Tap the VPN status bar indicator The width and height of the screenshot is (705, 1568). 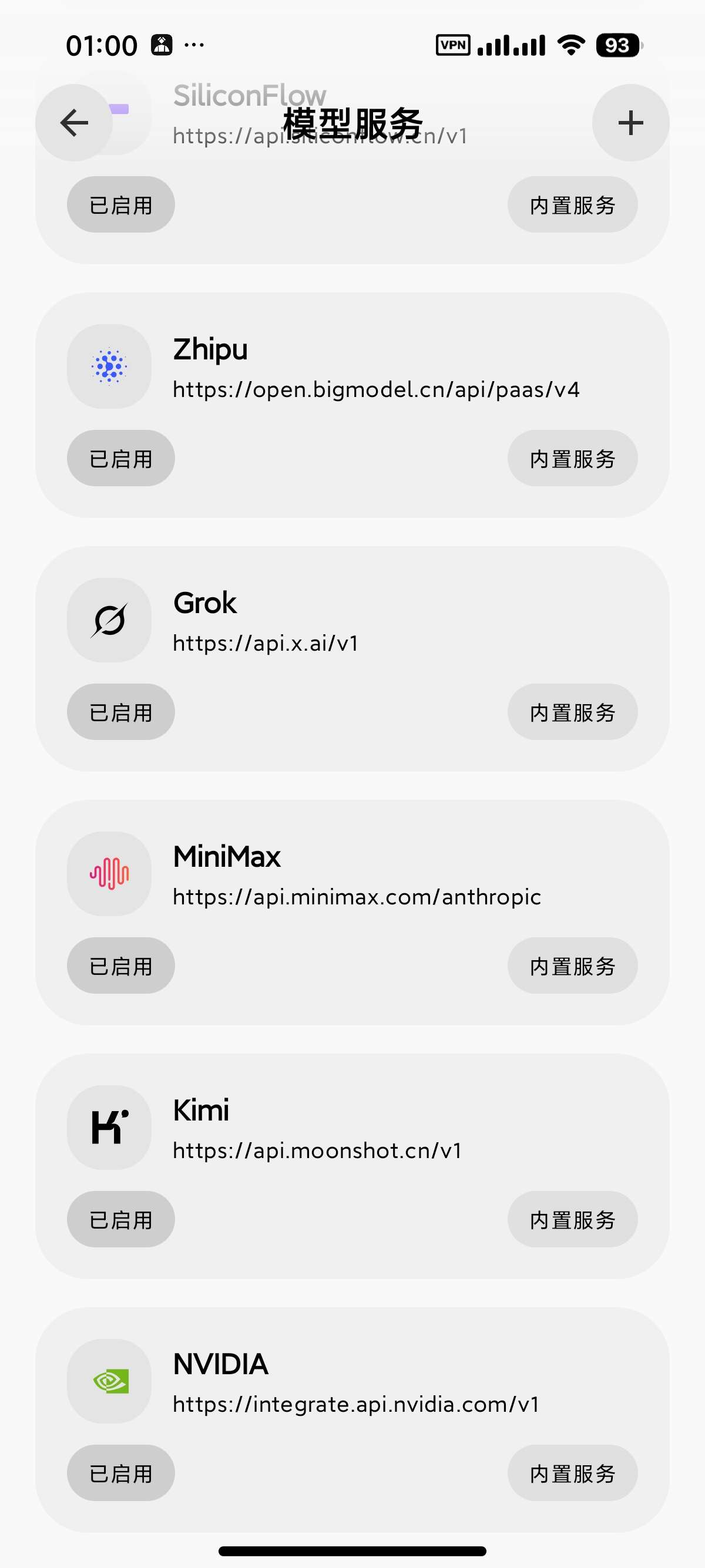point(453,45)
